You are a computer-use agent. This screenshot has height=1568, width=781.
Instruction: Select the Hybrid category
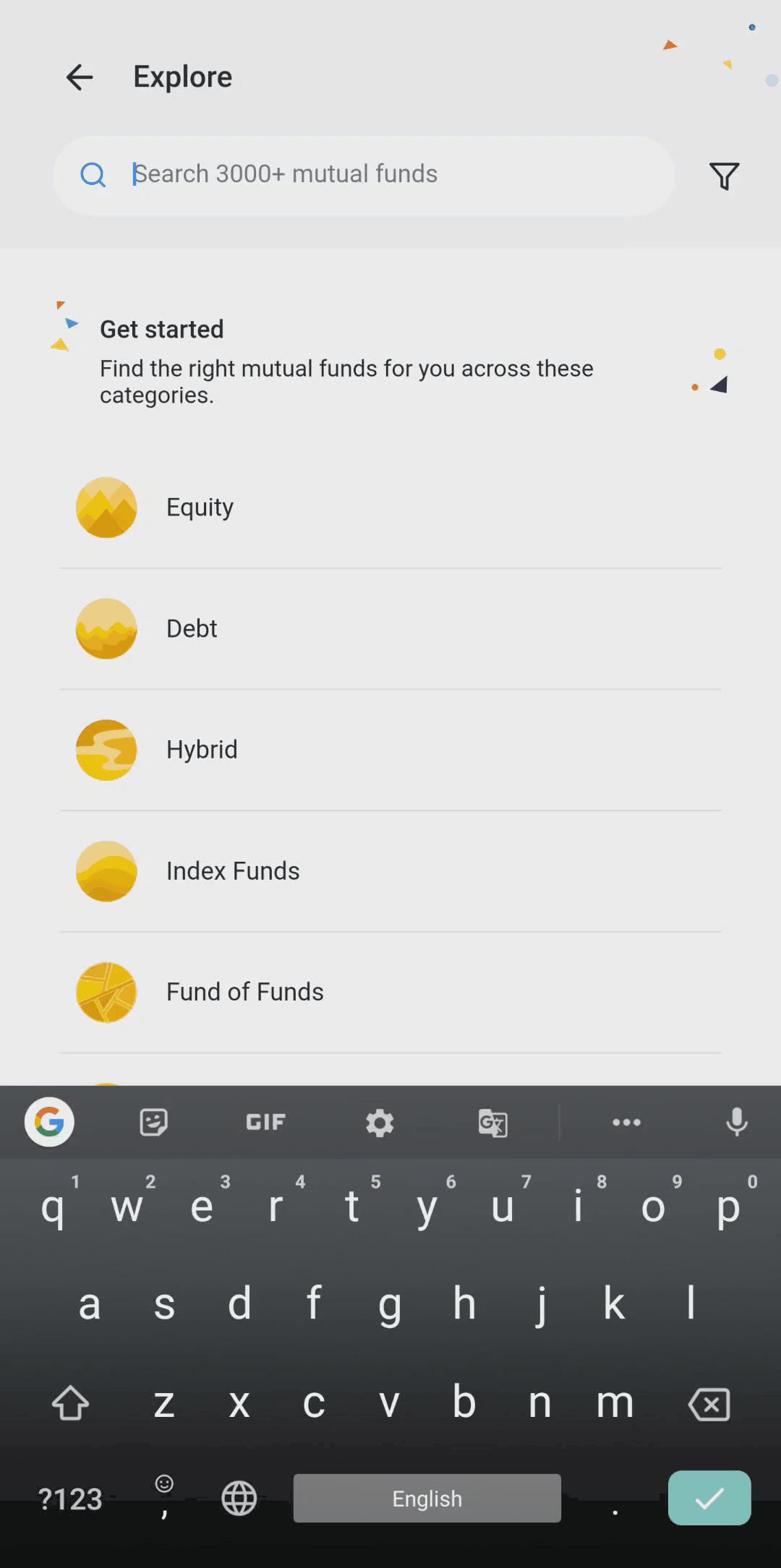(x=390, y=750)
